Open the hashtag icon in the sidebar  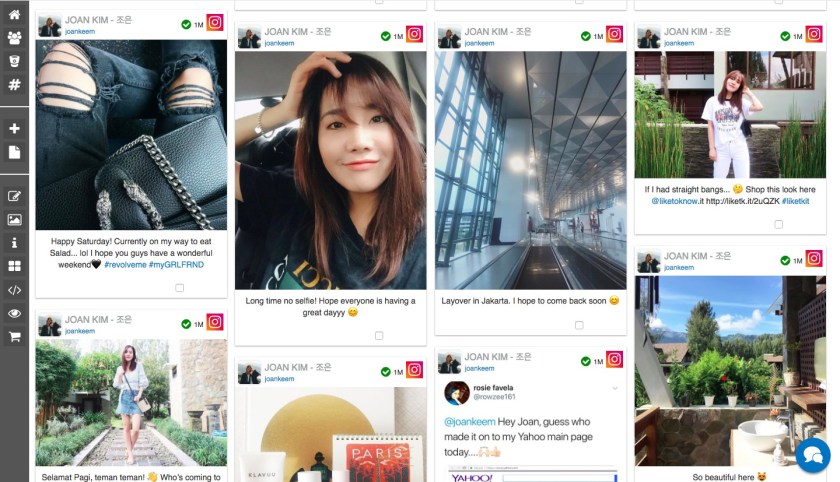(x=14, y=84)
